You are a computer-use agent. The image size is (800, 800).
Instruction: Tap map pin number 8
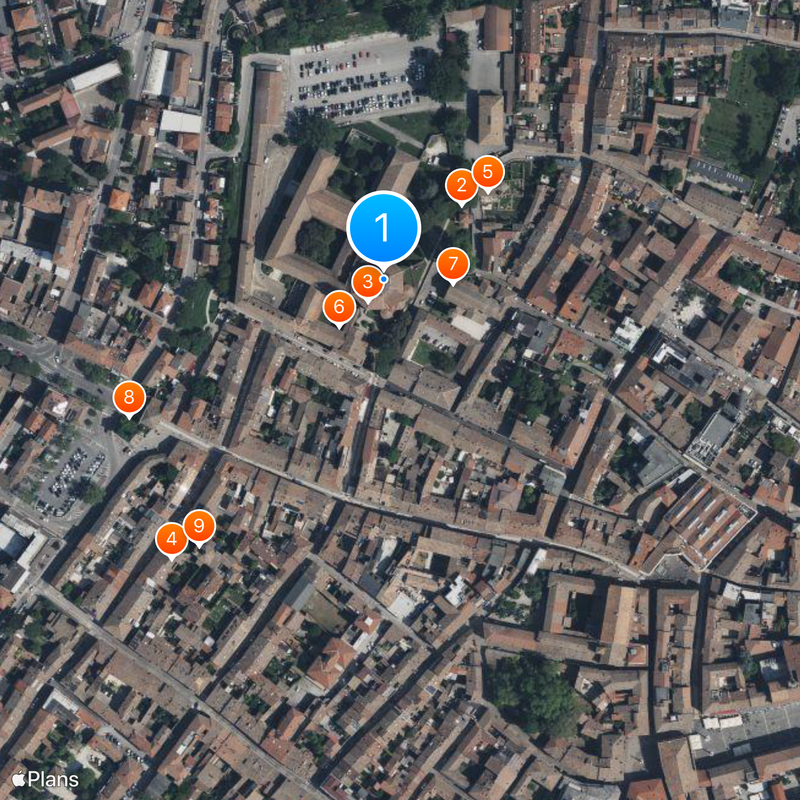pyautogui.click(x=128, y=397)
